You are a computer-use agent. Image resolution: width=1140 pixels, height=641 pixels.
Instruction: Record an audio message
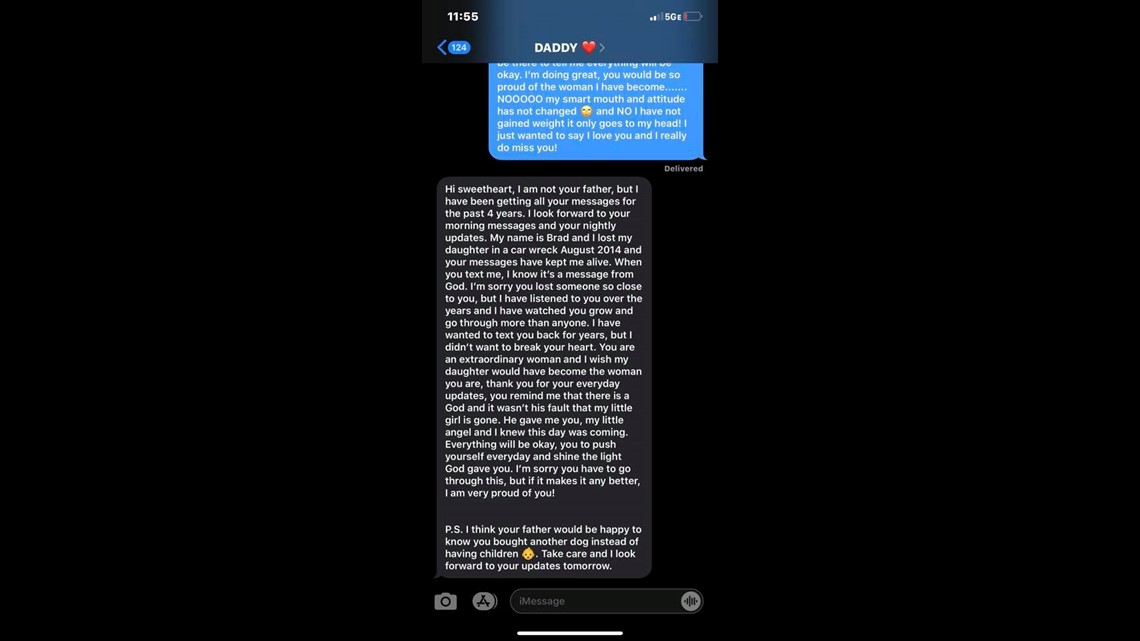tap(690, 601)
